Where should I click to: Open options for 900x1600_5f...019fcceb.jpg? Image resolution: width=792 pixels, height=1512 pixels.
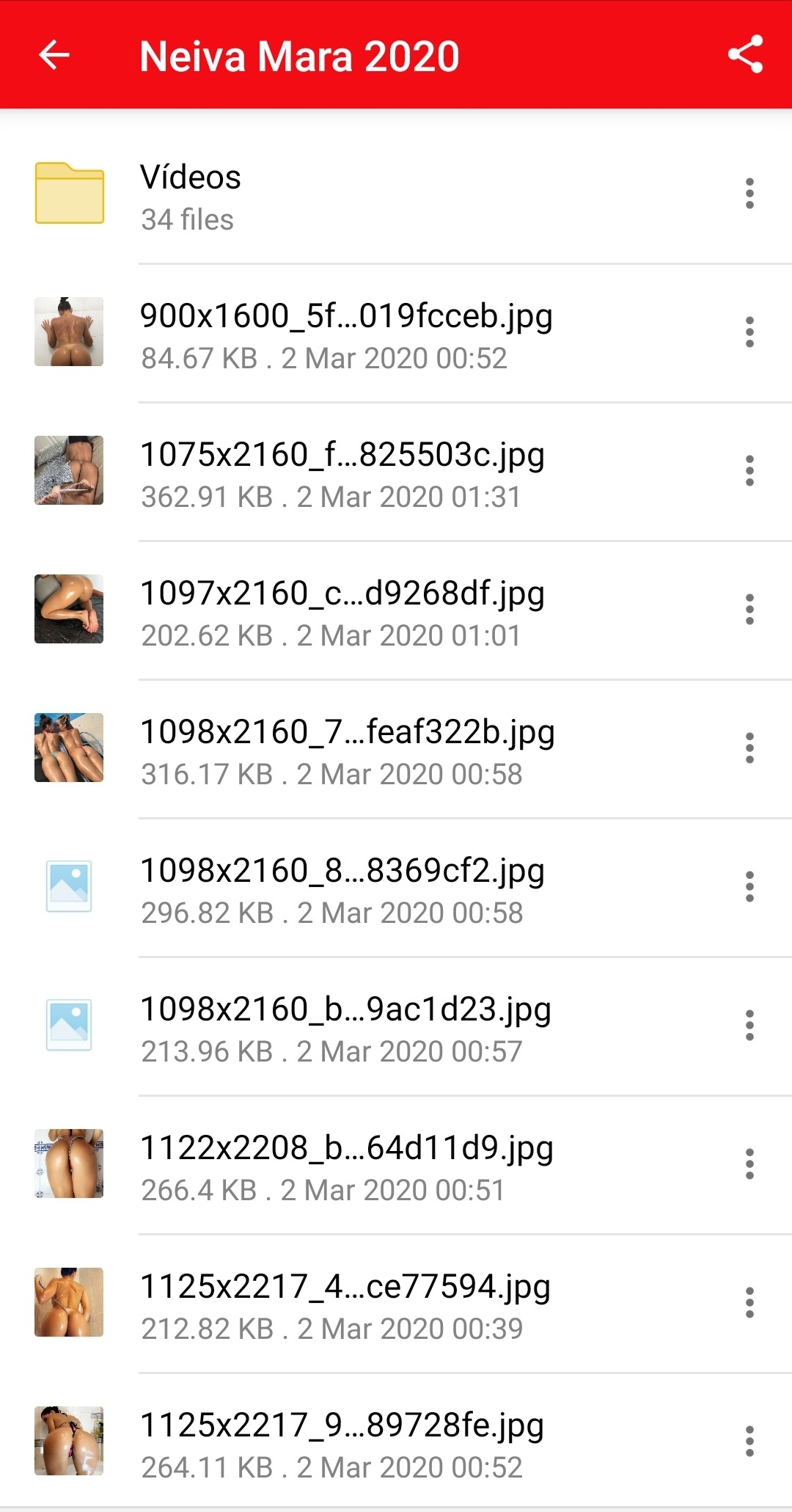coord(749,332)
